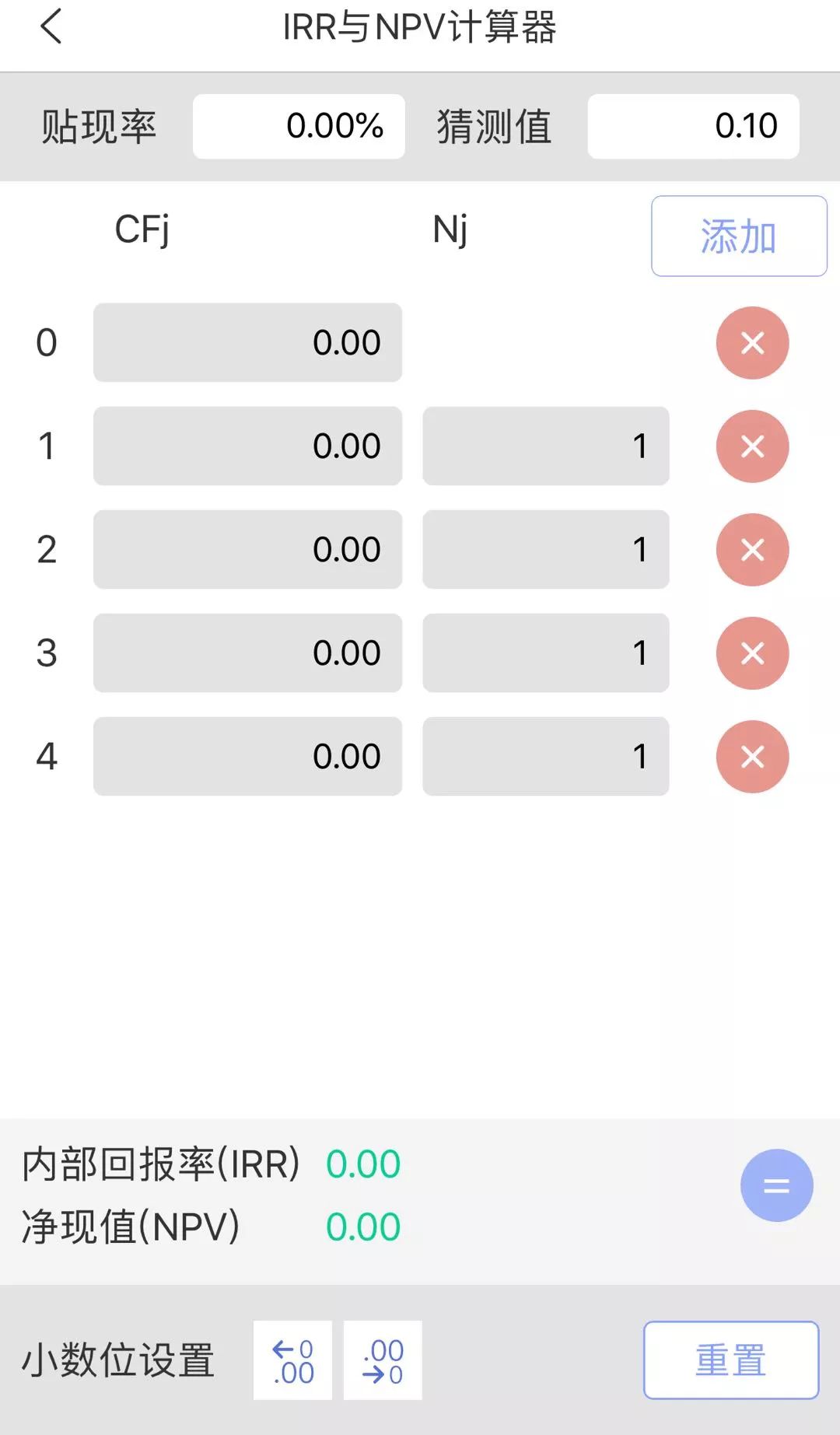
Task: Tap 添加 to add a cash flow row
Action: click(738, 236)
